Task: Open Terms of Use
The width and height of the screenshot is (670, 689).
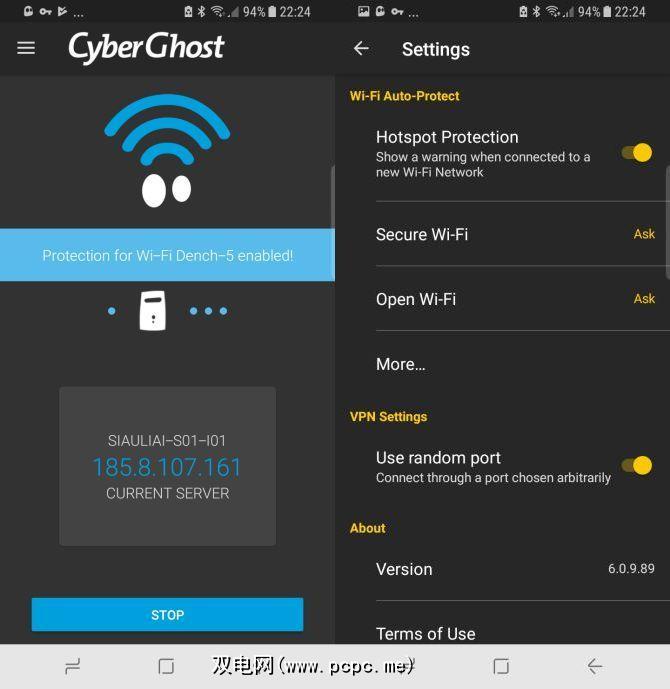Action: coord(426,633)
